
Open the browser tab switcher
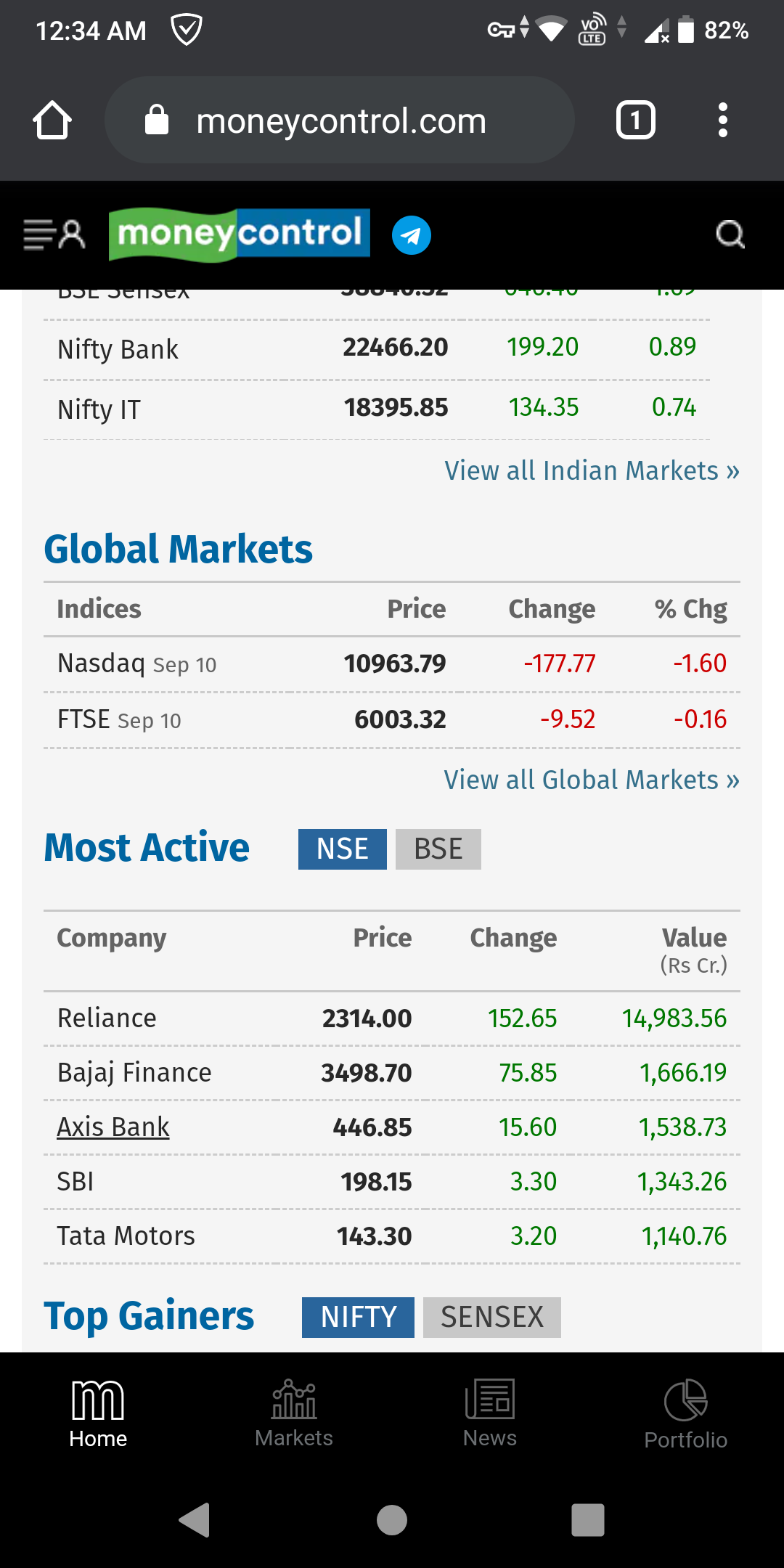pyautogui.click(x=635, y=120)
